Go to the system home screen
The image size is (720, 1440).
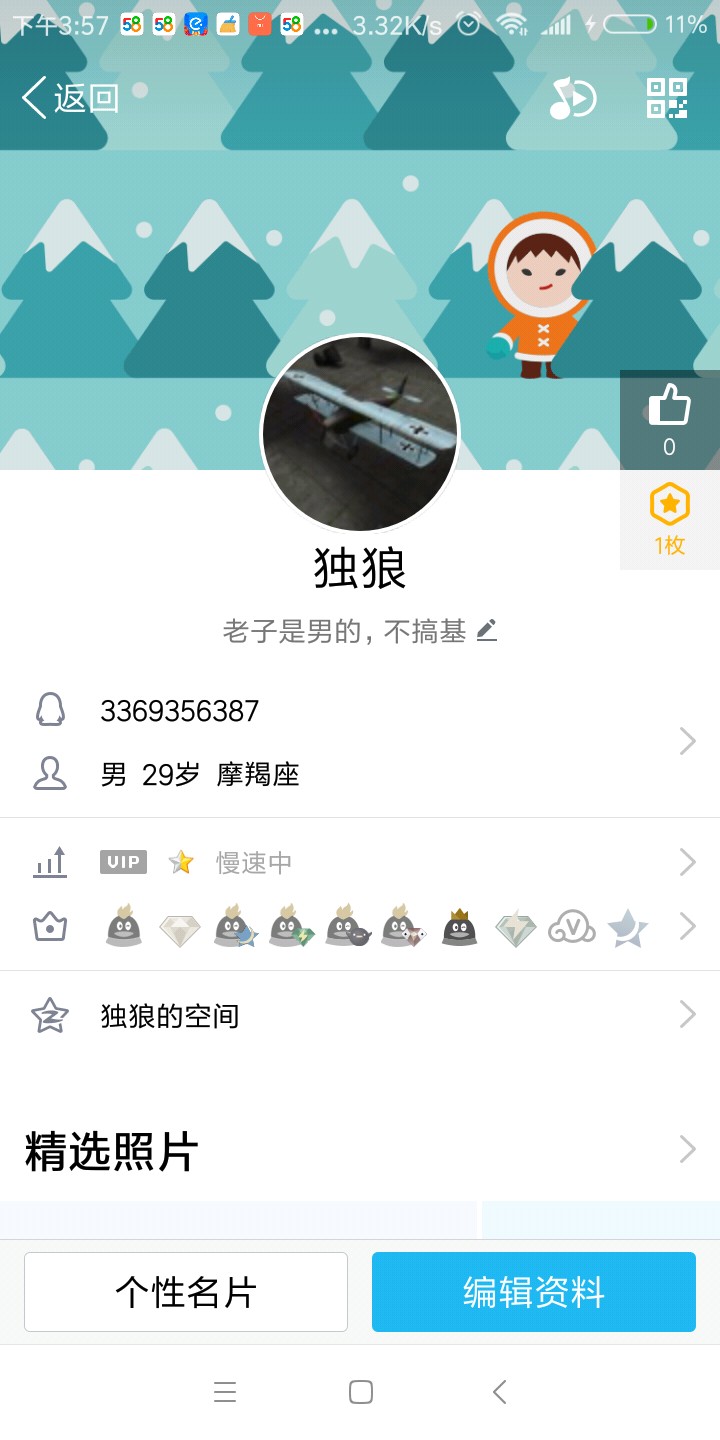click(x=361, y=1392)
